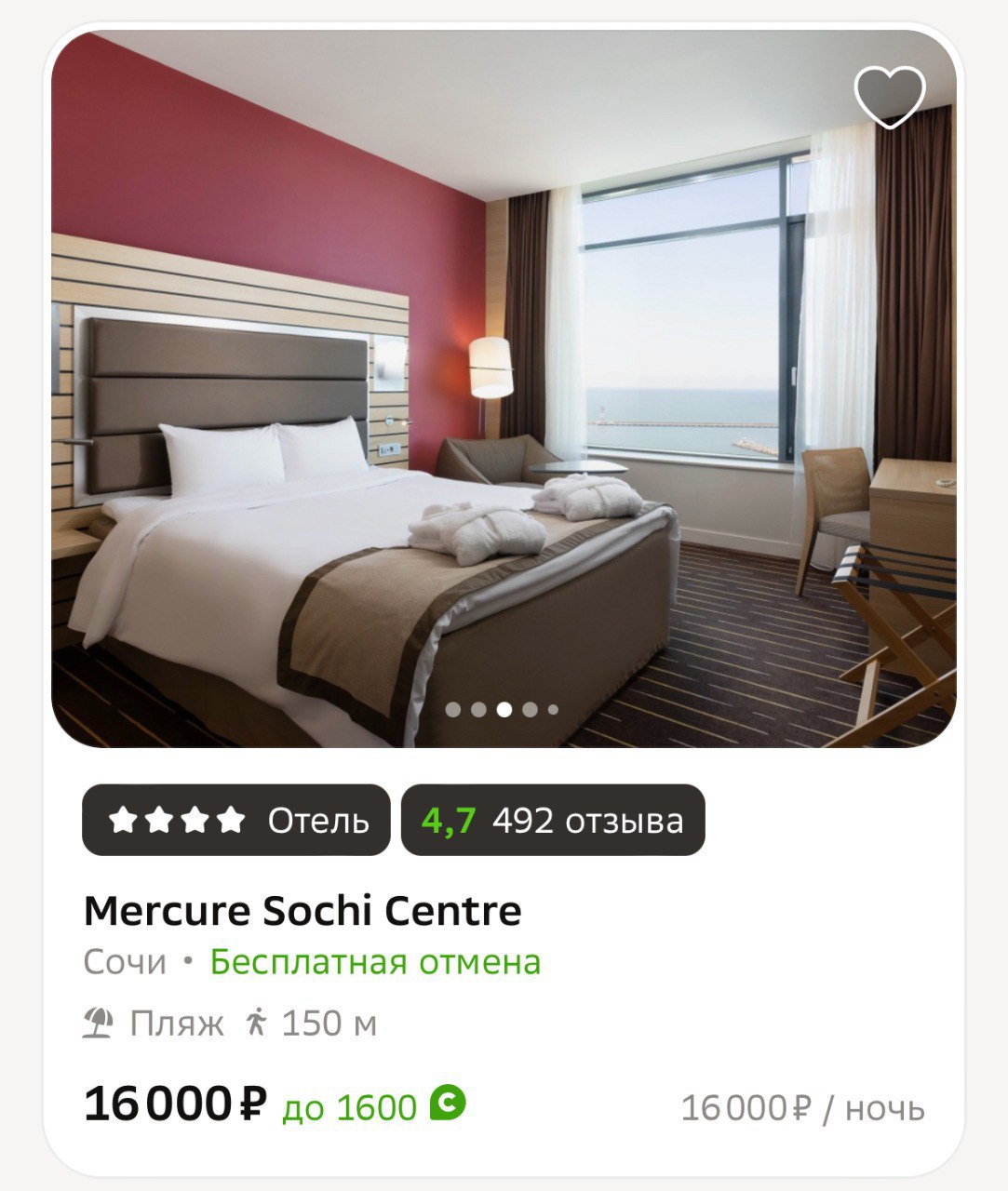Open the 4,7 rating with 492 reviews
Image resolution: width=1008 pixels, height=1191 pixels.
pos(553,821)
